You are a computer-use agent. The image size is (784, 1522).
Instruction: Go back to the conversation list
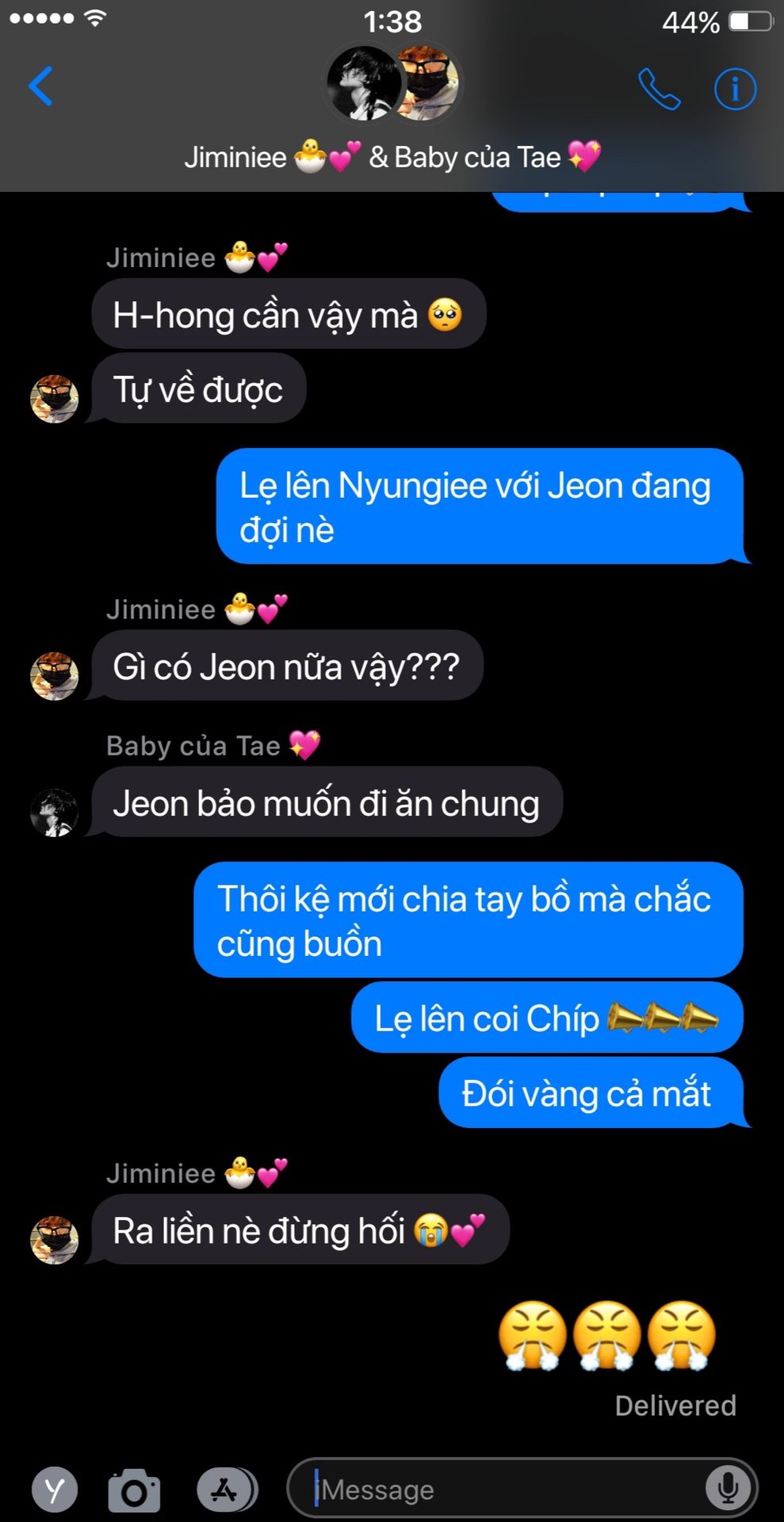pos(40,86)
